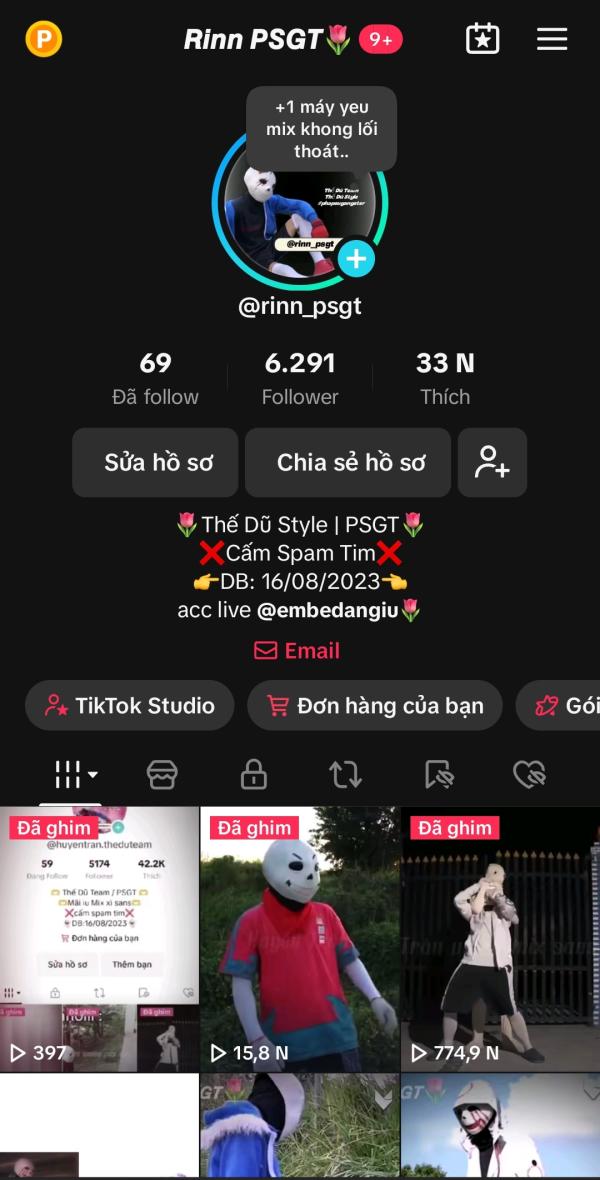
Task: Select Chia sẻ hồ sơ
Action: point(348,462)
